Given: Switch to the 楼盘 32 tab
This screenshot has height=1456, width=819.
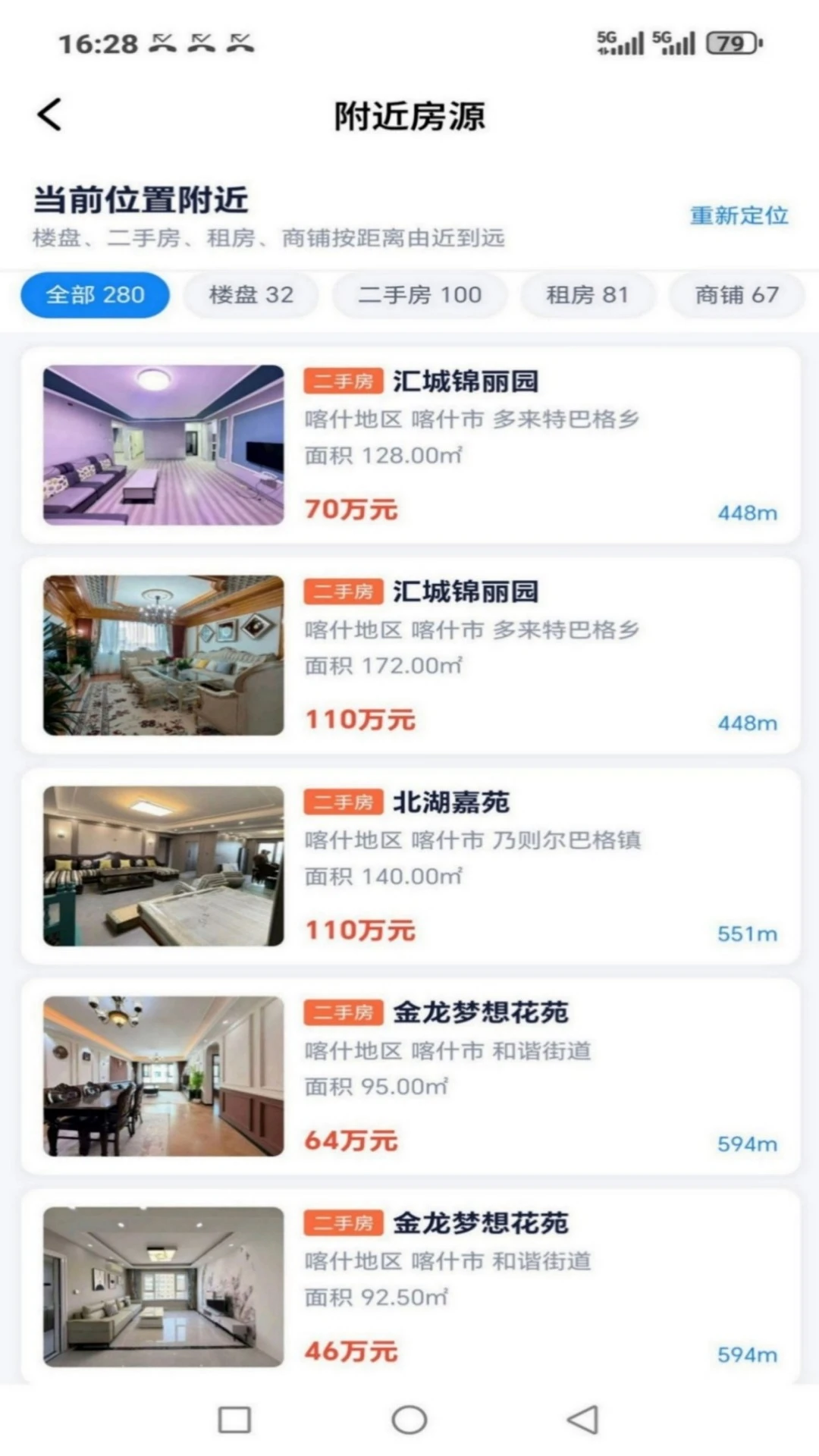Looking at the screenshot, I should [x=251, y=295].
